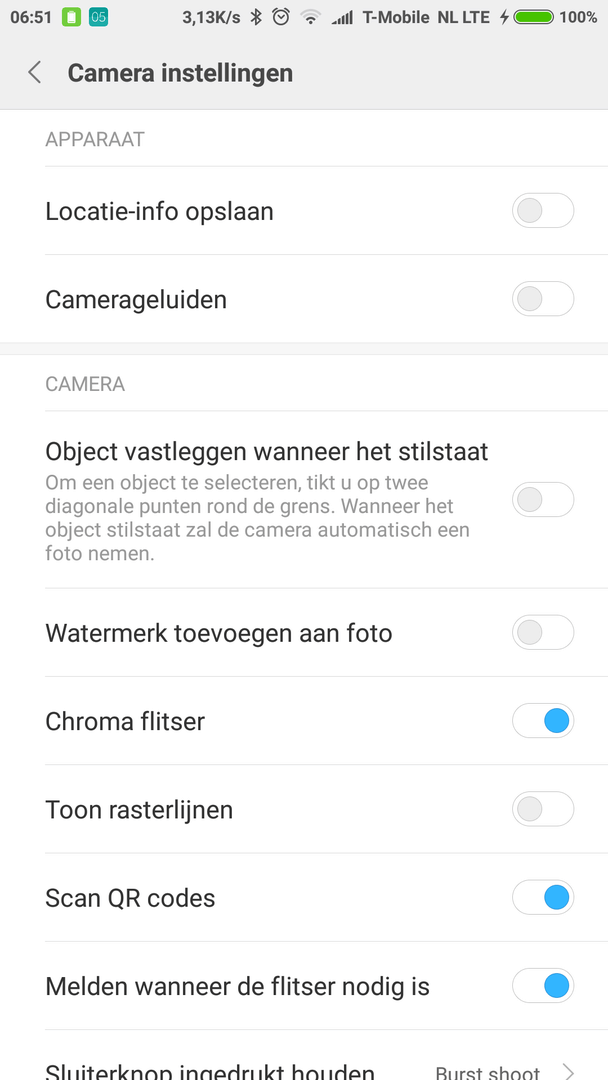The height and width of the screenshot is (1080, 608).
Task: Enable Object vastleggen wanneer het stilstaat
Action: pos(542,499)
